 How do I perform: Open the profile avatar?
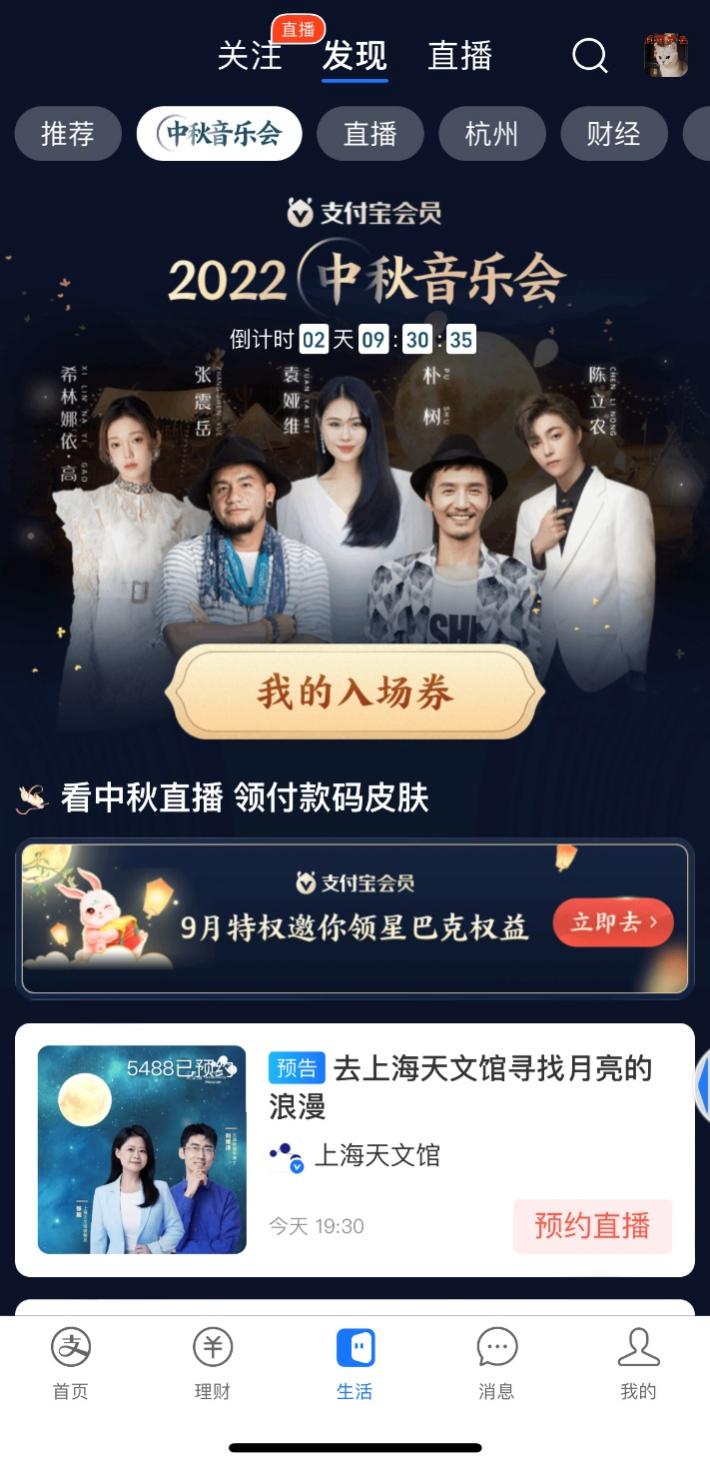(x=665, y=56)
